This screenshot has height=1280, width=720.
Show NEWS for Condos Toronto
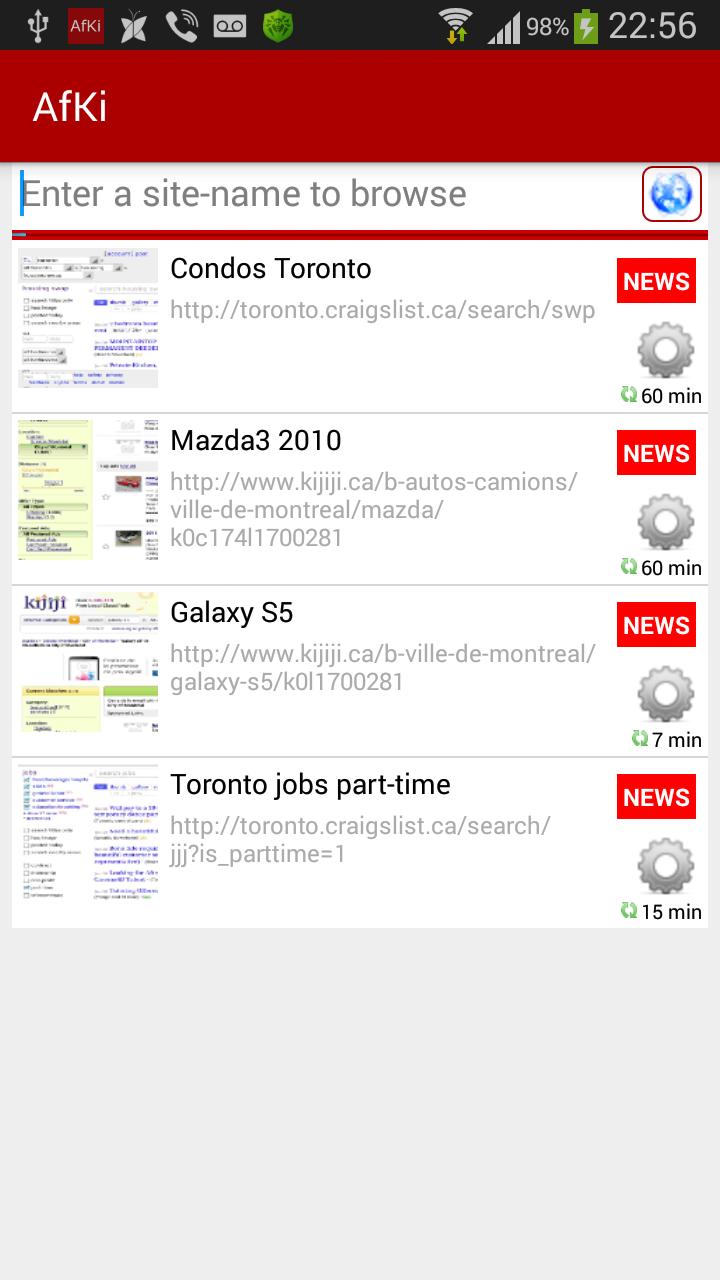tap(656, 281)
